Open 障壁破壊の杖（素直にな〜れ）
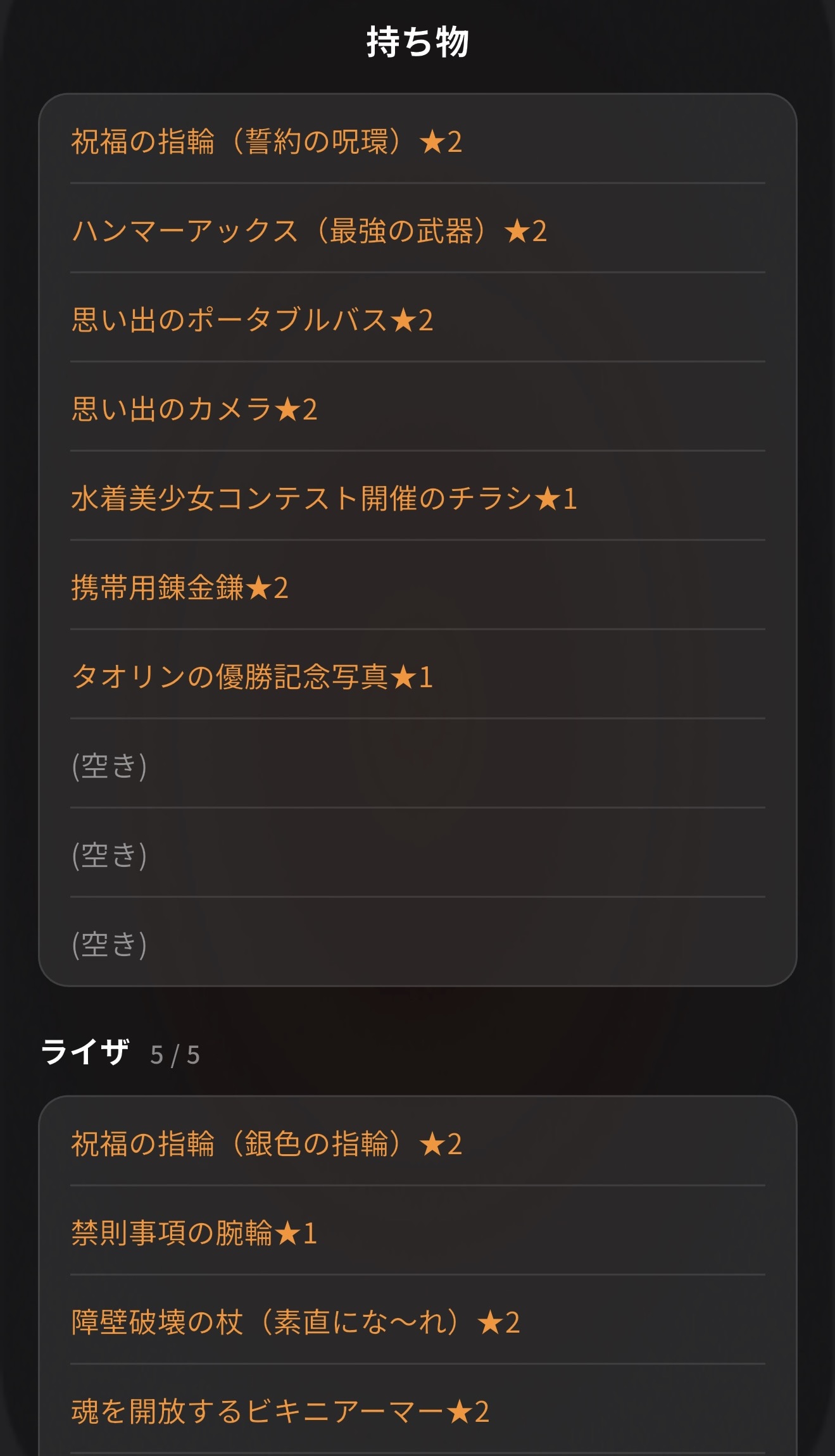The width and height of the screenshot is (835, 1456). pyautogui.click(x=417, y=1322)
